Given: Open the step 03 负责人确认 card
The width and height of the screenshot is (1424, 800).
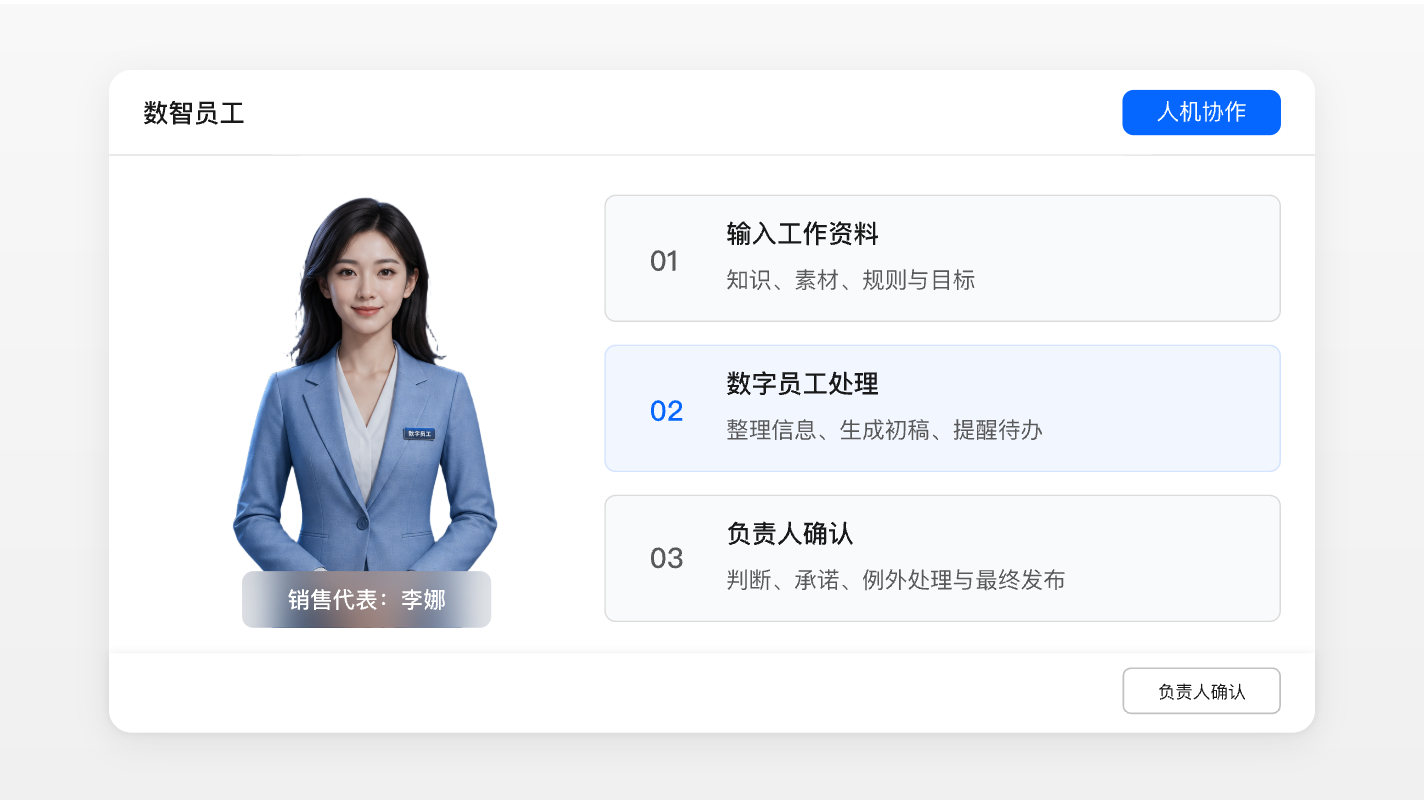Looking at the screenshot, I should click(x=942, y=558).
